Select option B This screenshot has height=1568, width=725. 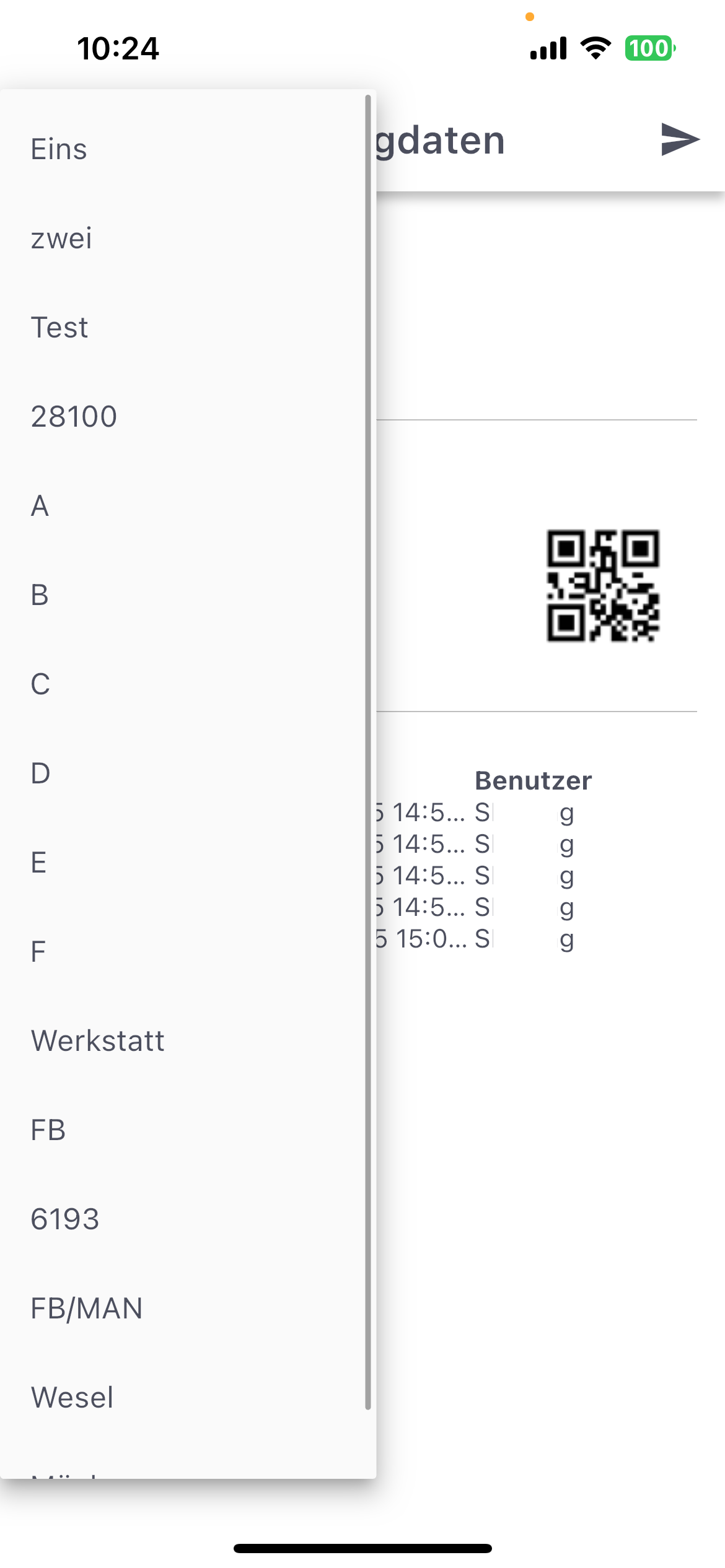[x=183, y=595]
